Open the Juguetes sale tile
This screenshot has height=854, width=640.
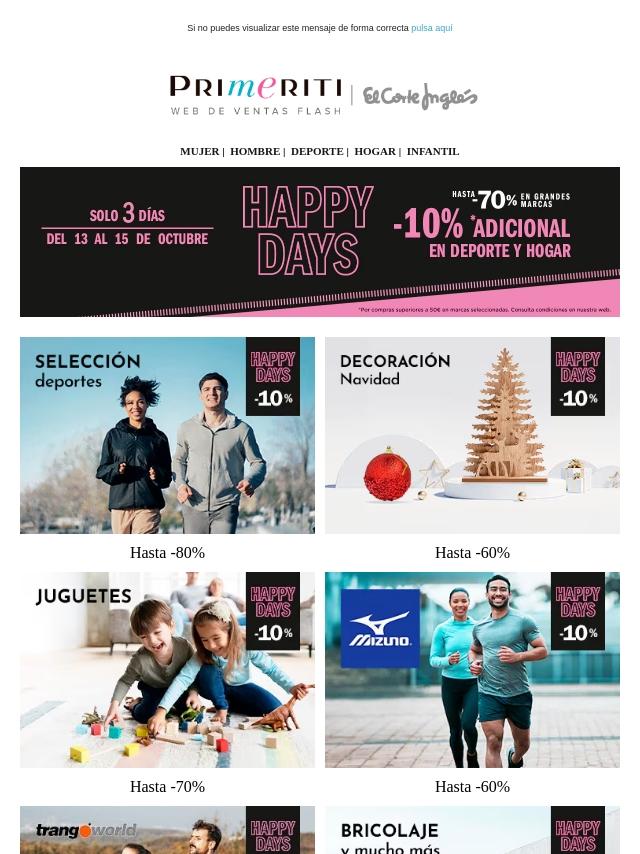click(x=167, y=669)
